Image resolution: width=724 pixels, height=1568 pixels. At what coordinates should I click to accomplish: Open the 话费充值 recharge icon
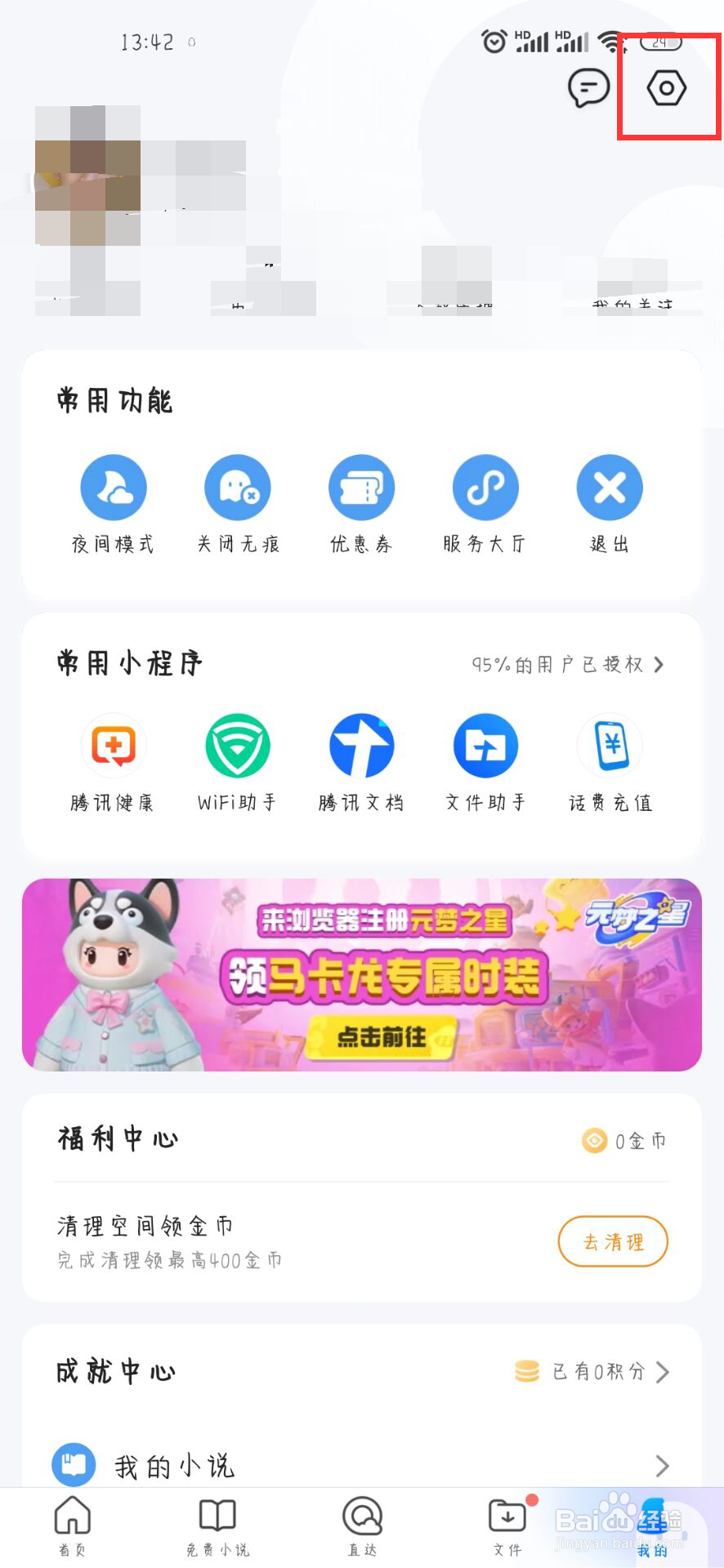point(609,745)
